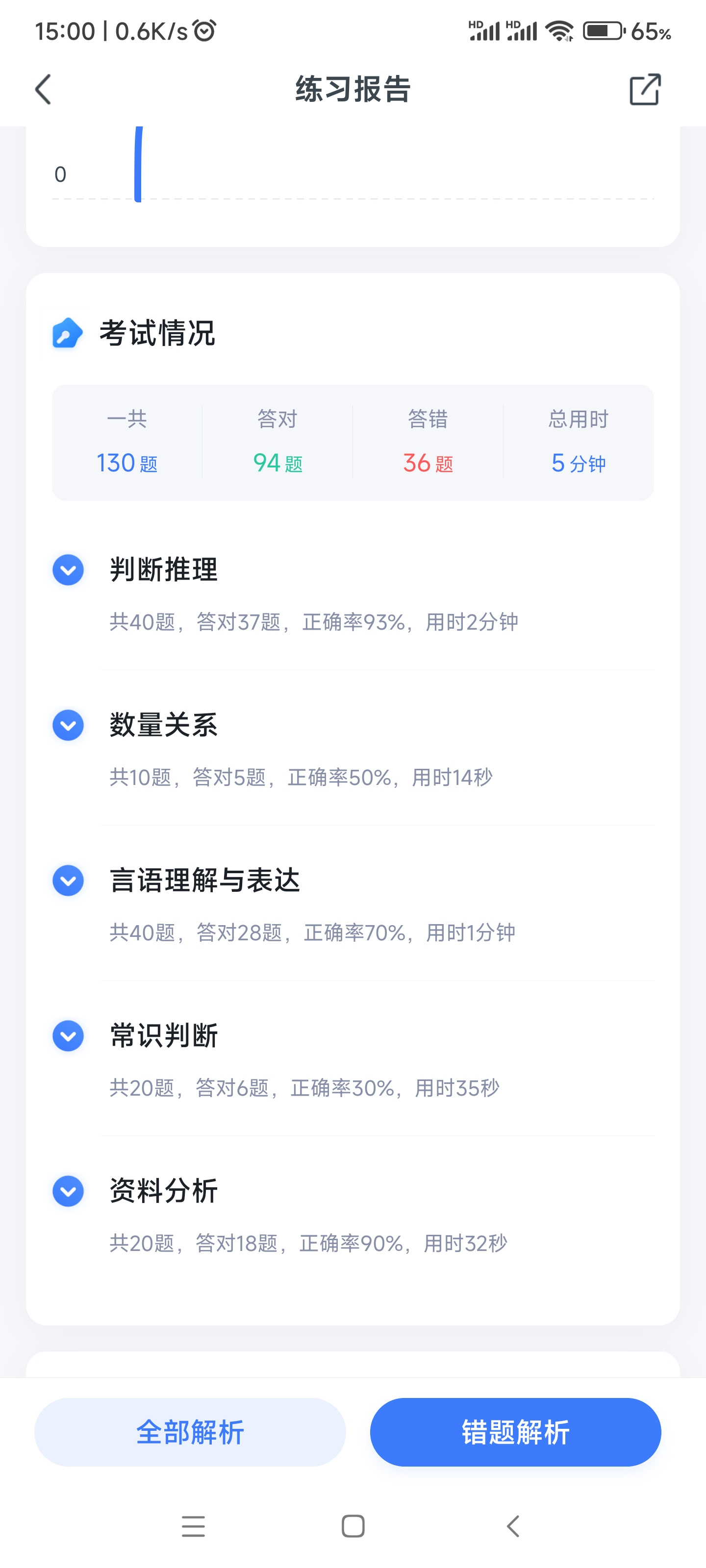Expand the 常识判断 section
The height and width of the screenshot is (1568, 706).
(68, 1035)
